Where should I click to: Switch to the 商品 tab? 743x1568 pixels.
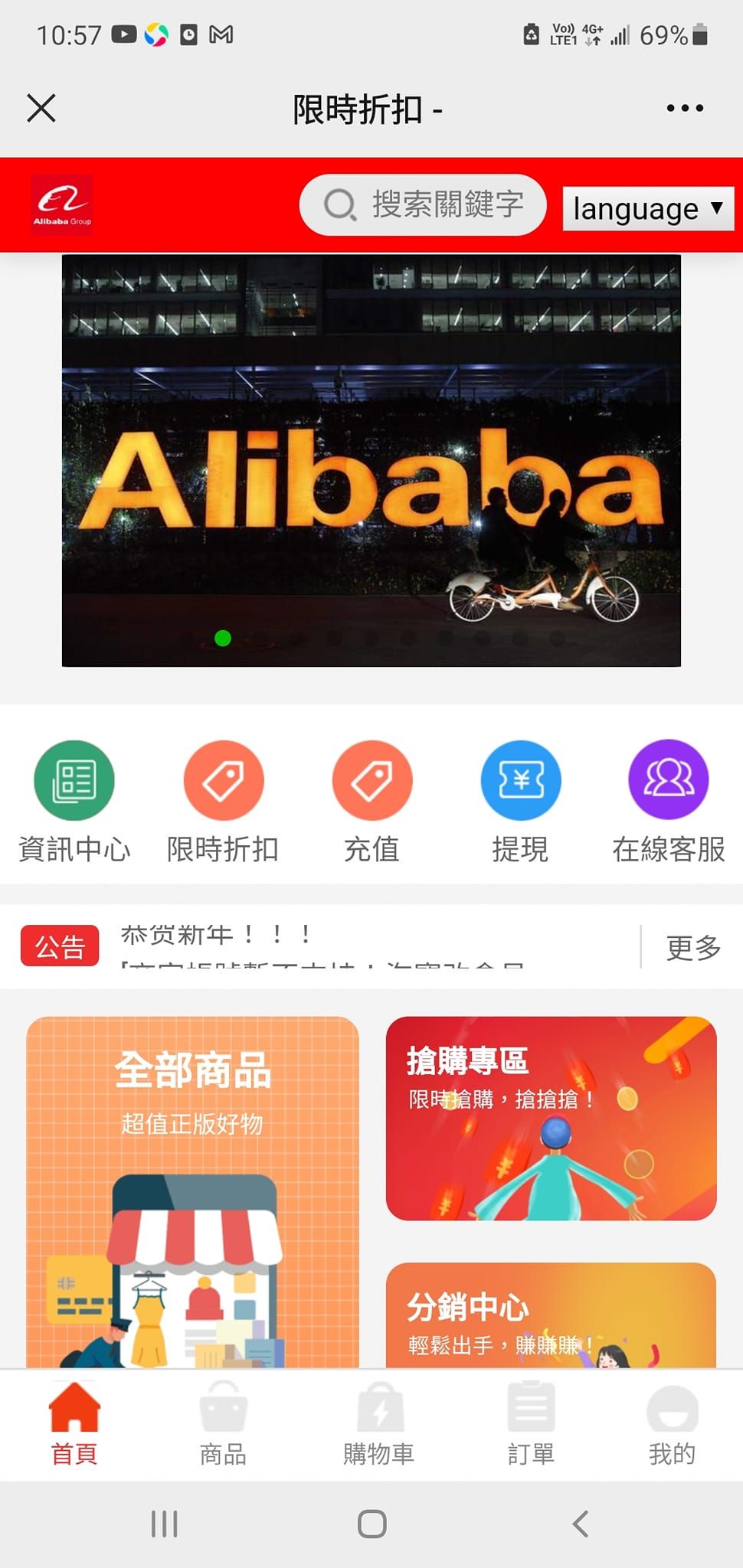click(223, 1424)
